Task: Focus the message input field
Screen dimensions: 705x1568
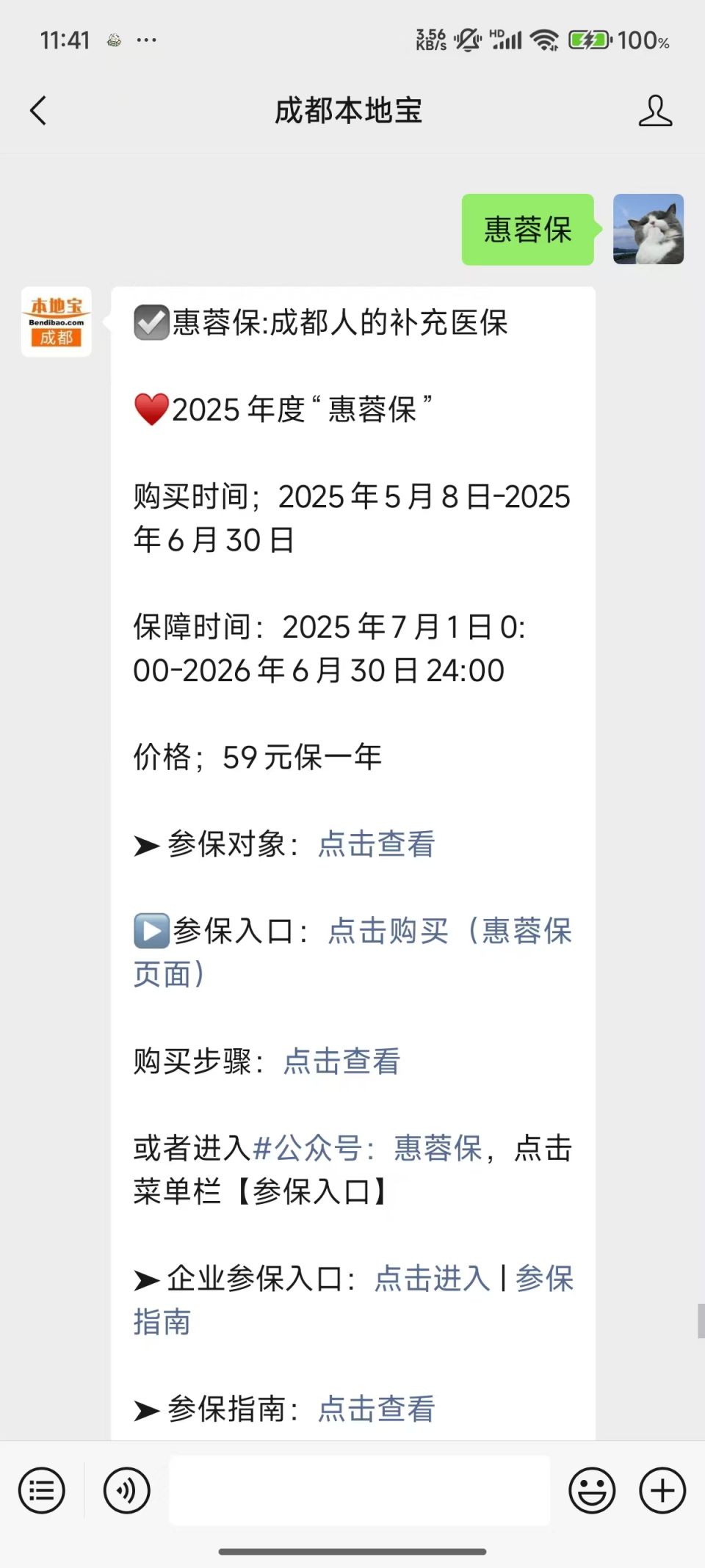Action: [x=359, y=1490]
